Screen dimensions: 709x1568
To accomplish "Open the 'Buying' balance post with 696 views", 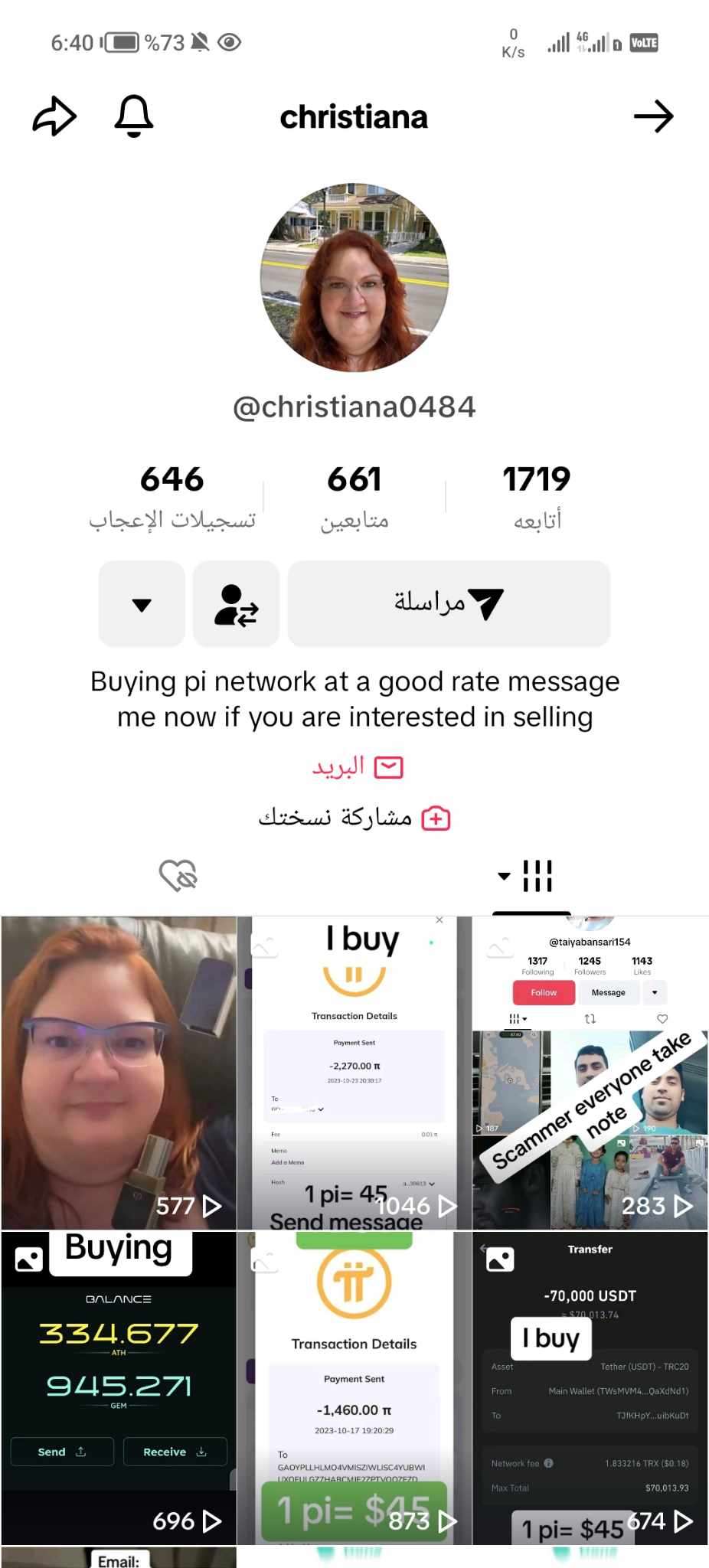I will pos(119,1387).
